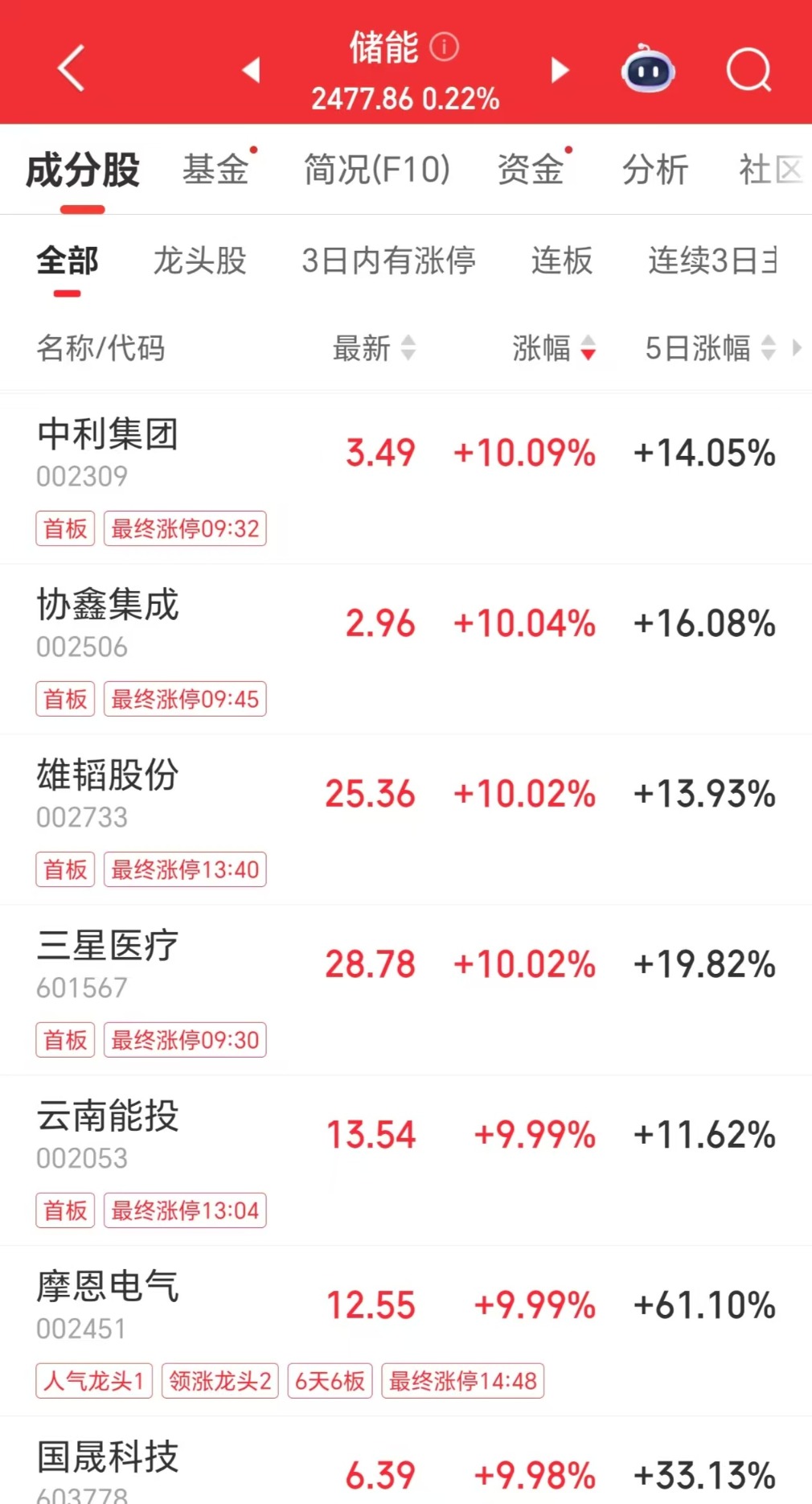Switch to the 基金 tab
This screenshot has height=1504, width=812.
click(215, 170)
